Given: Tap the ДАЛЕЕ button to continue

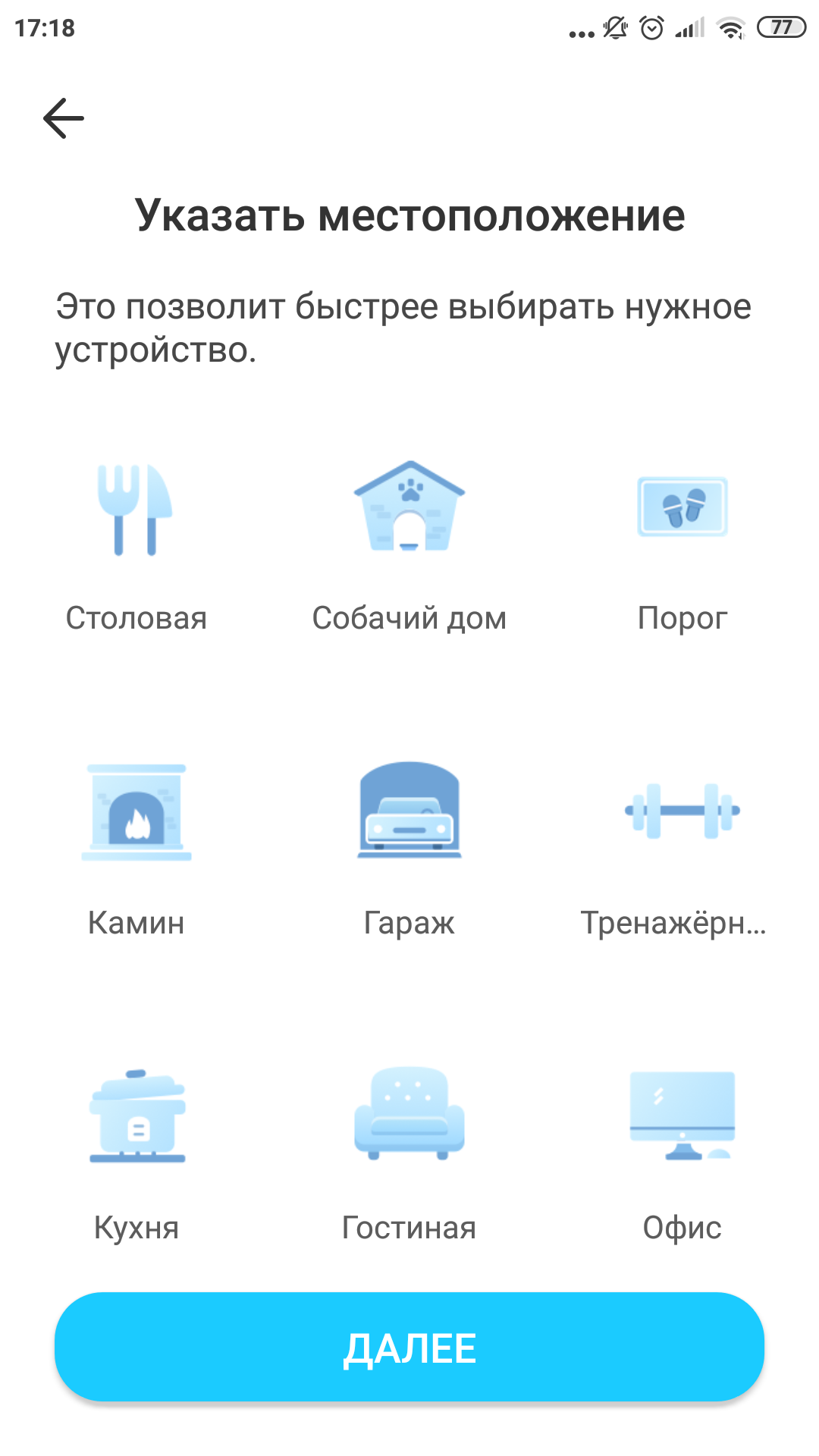Looking at the screenshot, I should (x=409, y=1347).
